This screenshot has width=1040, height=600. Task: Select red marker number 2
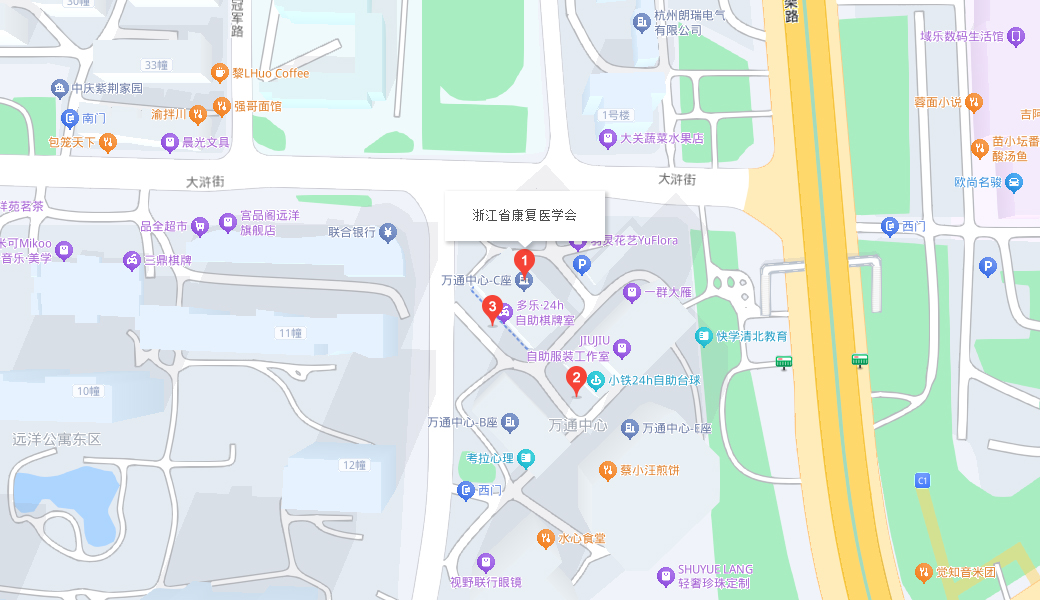(576, 379)
